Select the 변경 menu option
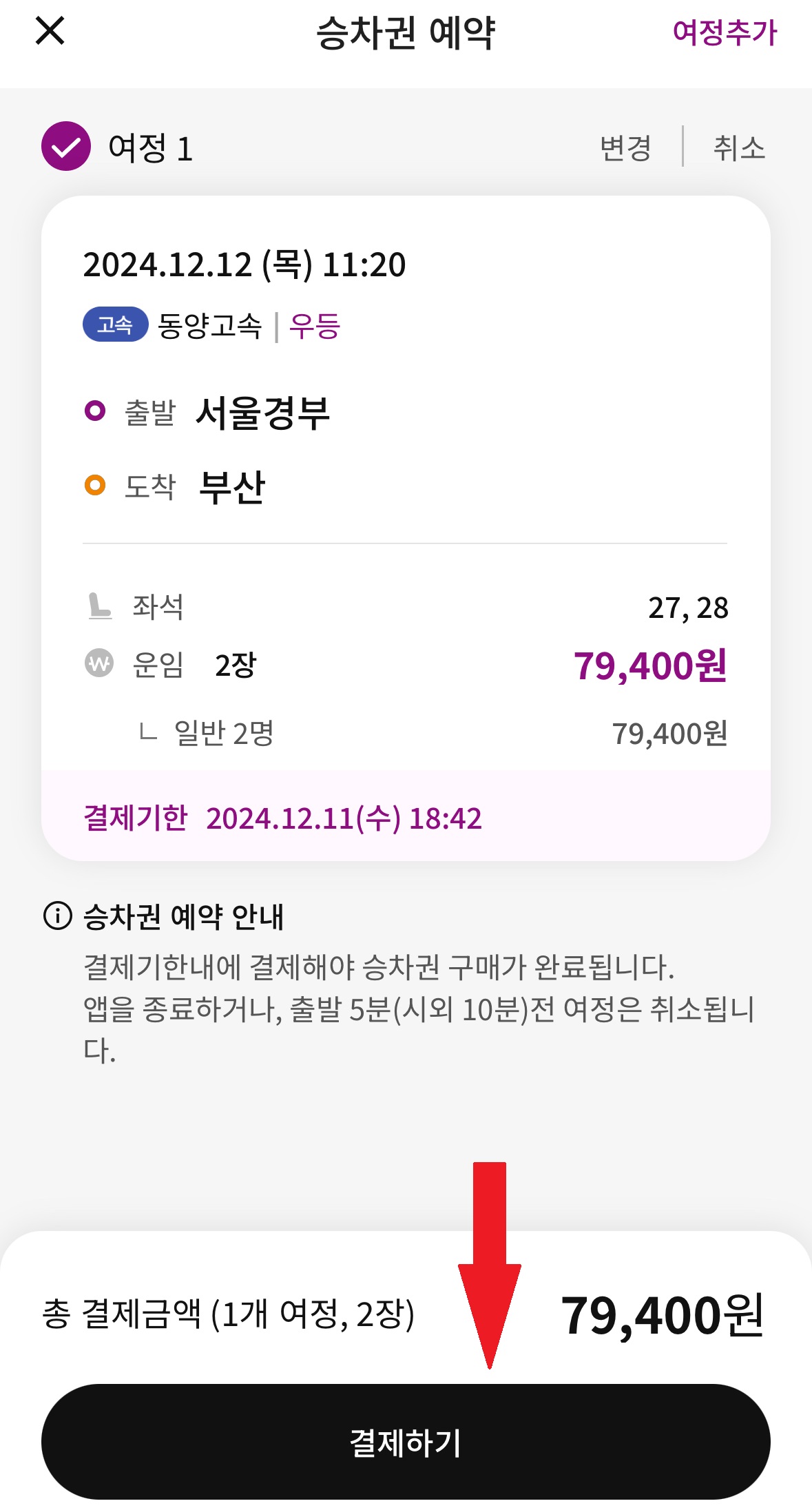Viewport: 812px width, 1510px height. coord(625,146)
